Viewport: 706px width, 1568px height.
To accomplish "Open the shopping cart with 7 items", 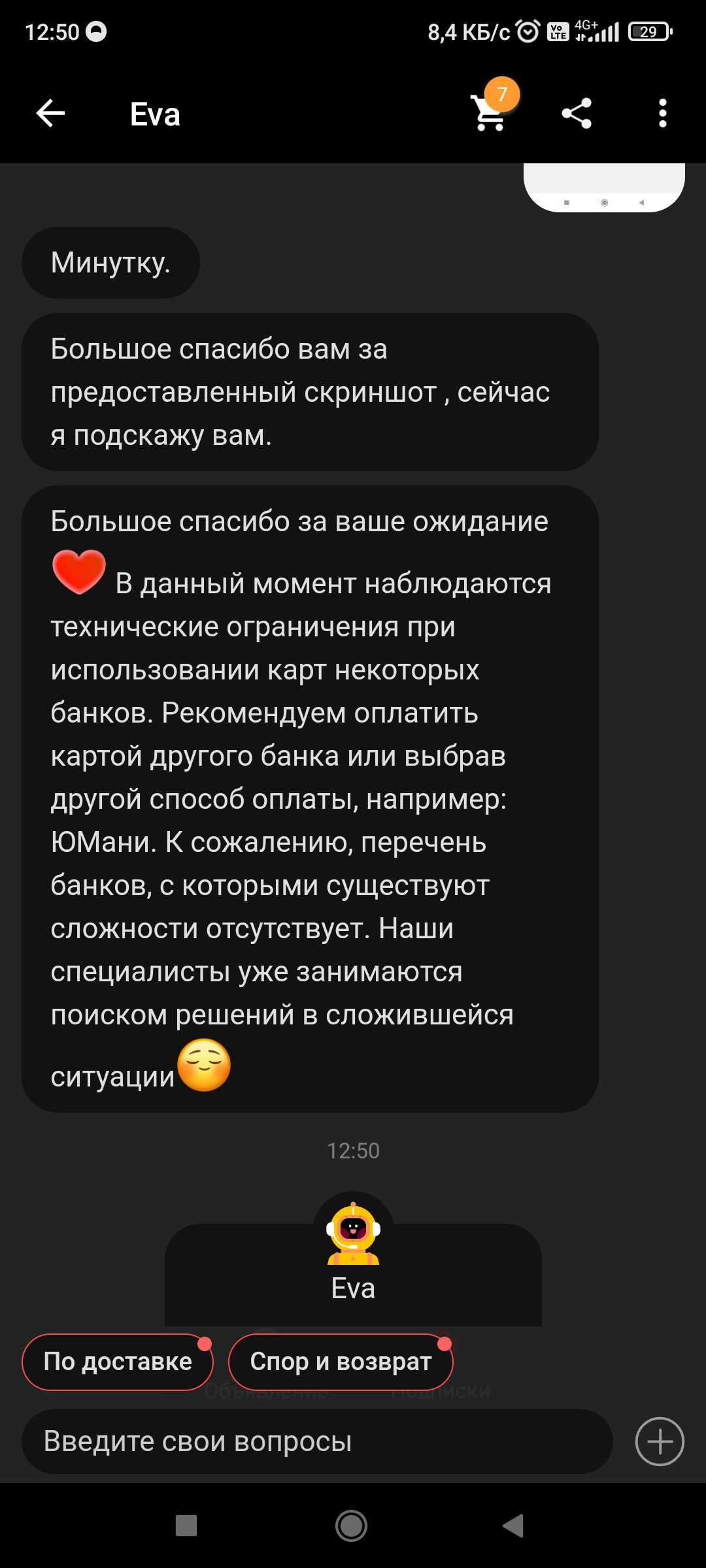I will tap(489, 113).
